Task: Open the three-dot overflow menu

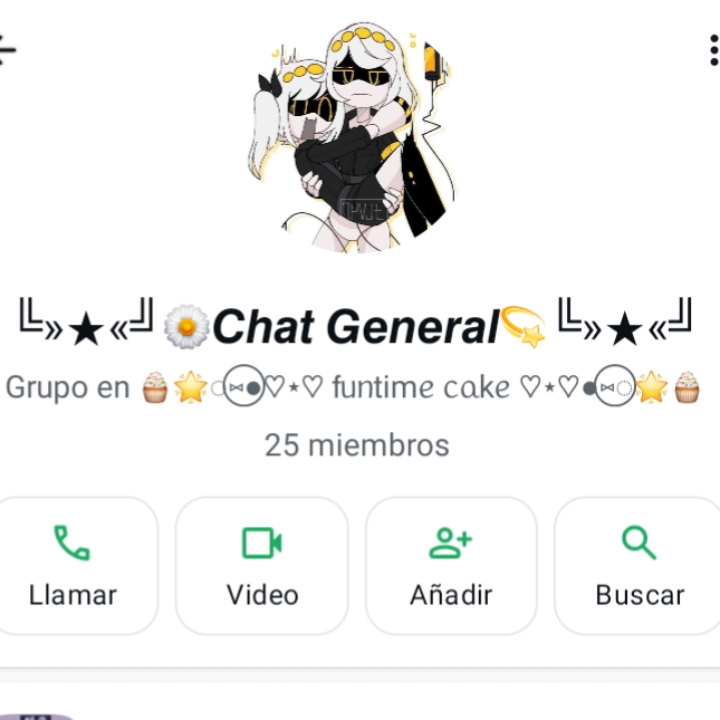Action: click(x=712, y=50)
